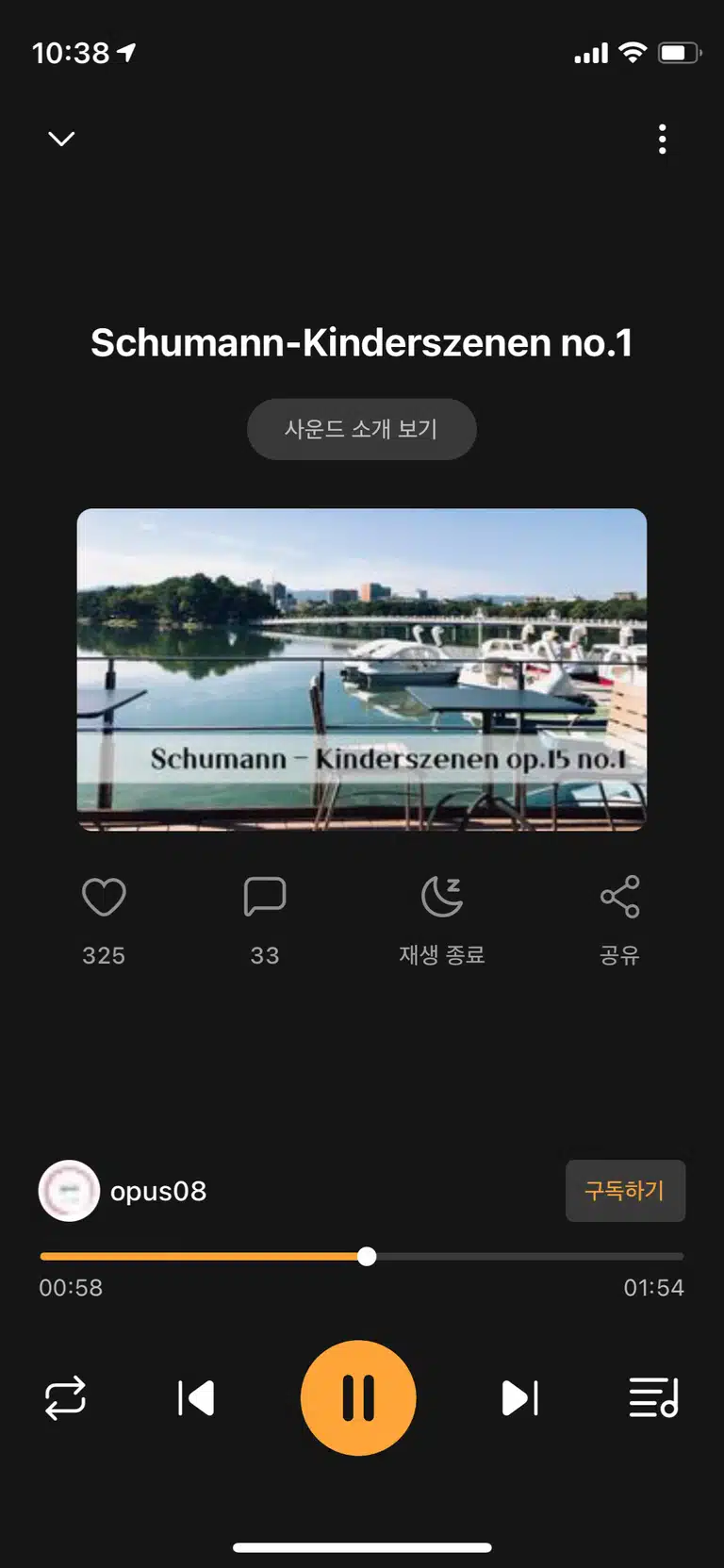The height and width of the screenshot is (1568, 724).
Task: Open the three-dot overflow menu
Action: tap(663, 139)
